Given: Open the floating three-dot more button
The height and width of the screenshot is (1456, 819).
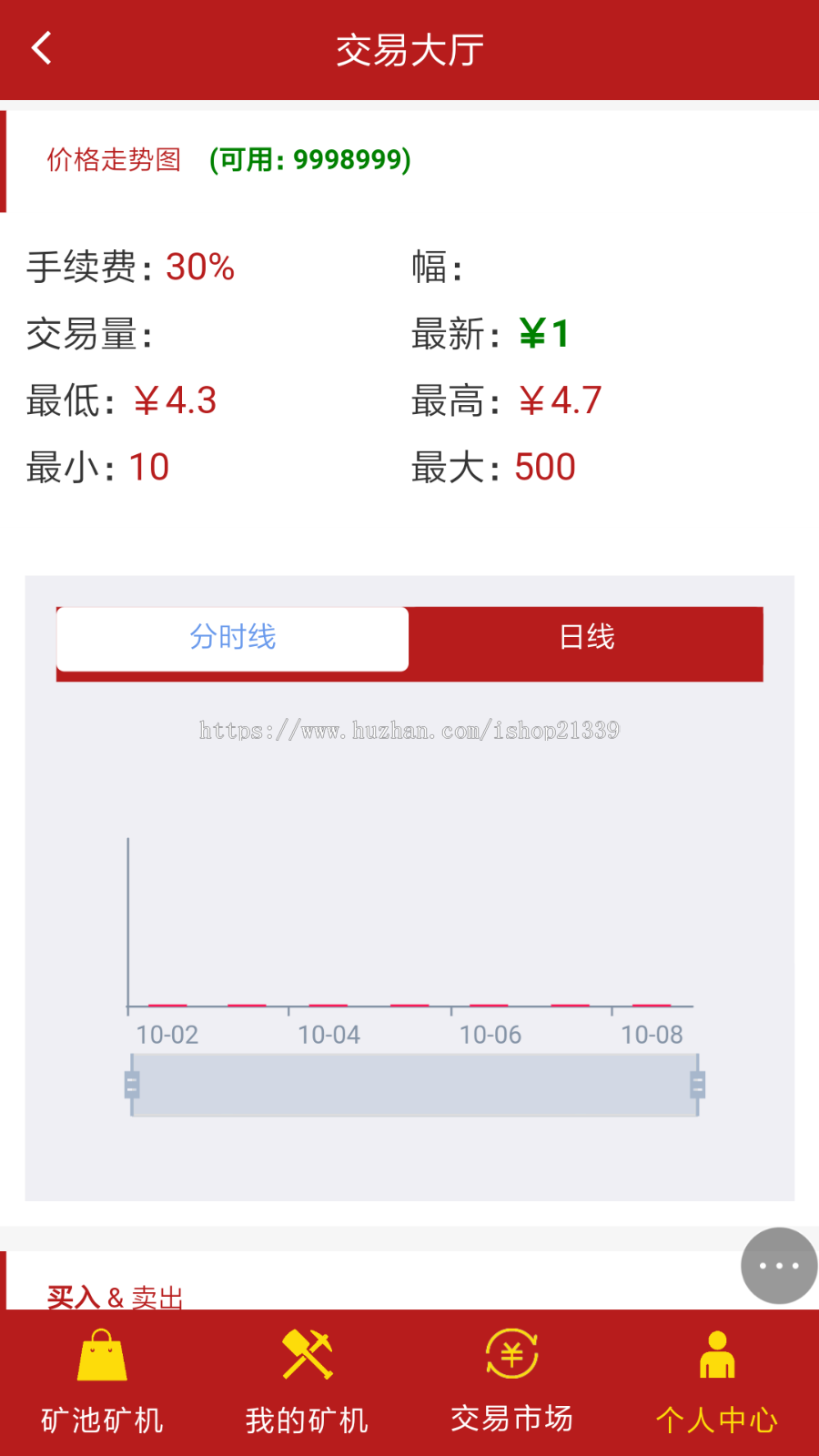Looking at the screenshot, I should pos(778,1265).
